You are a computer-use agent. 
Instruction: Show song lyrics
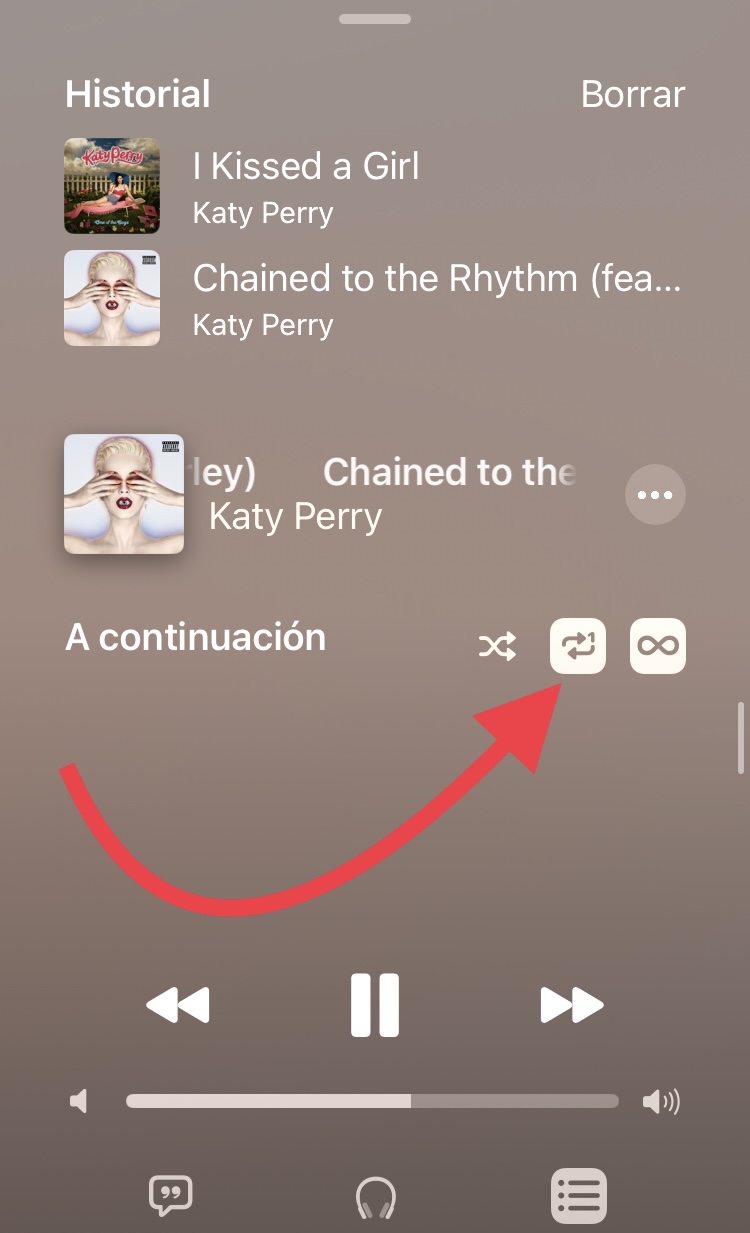coord(170,1195)
